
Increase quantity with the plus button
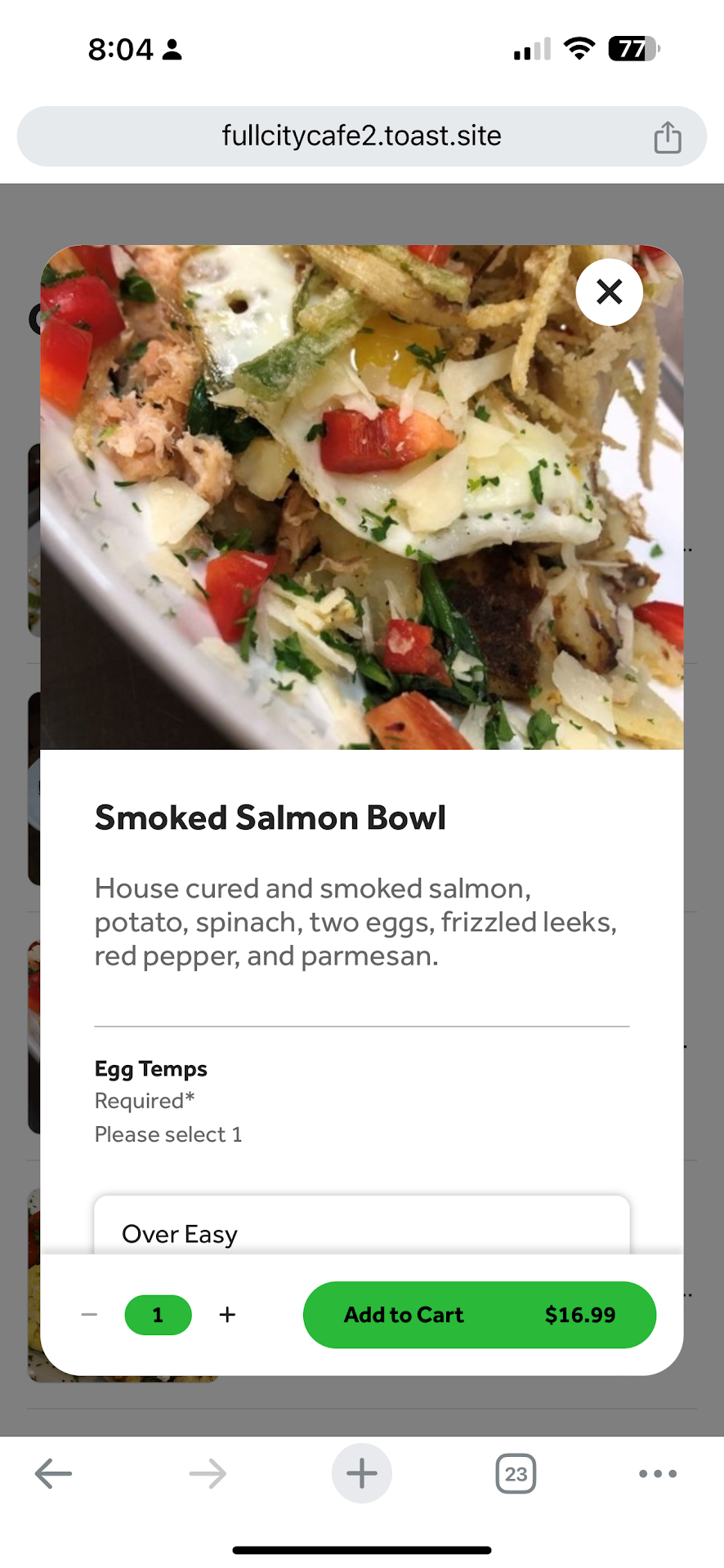pos(227,1314)
